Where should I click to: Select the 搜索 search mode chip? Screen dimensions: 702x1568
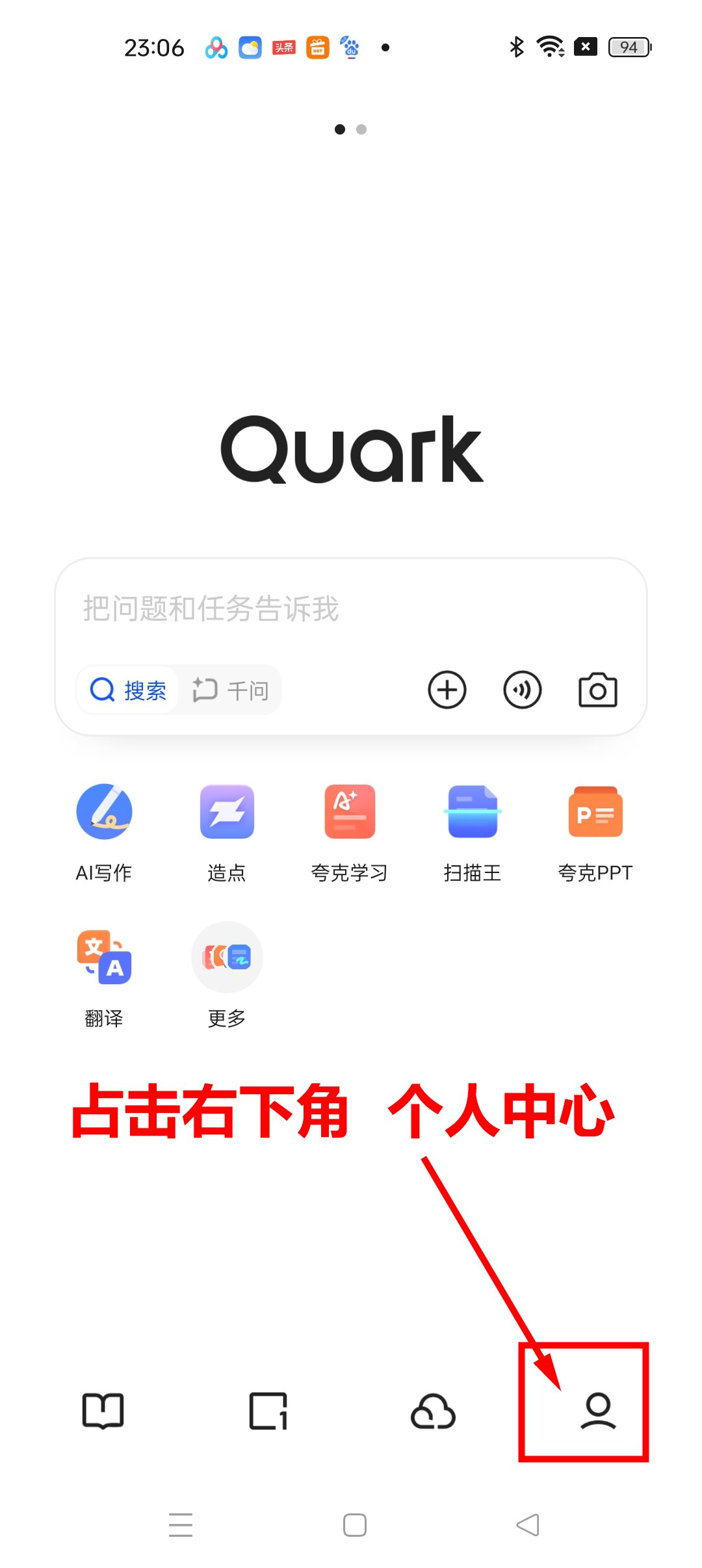click(x=129, y=690)
